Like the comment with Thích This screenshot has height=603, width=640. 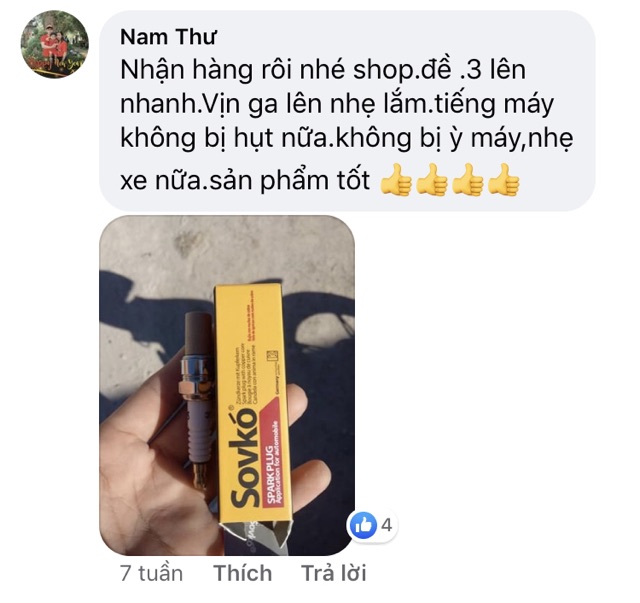click(242, 573)
